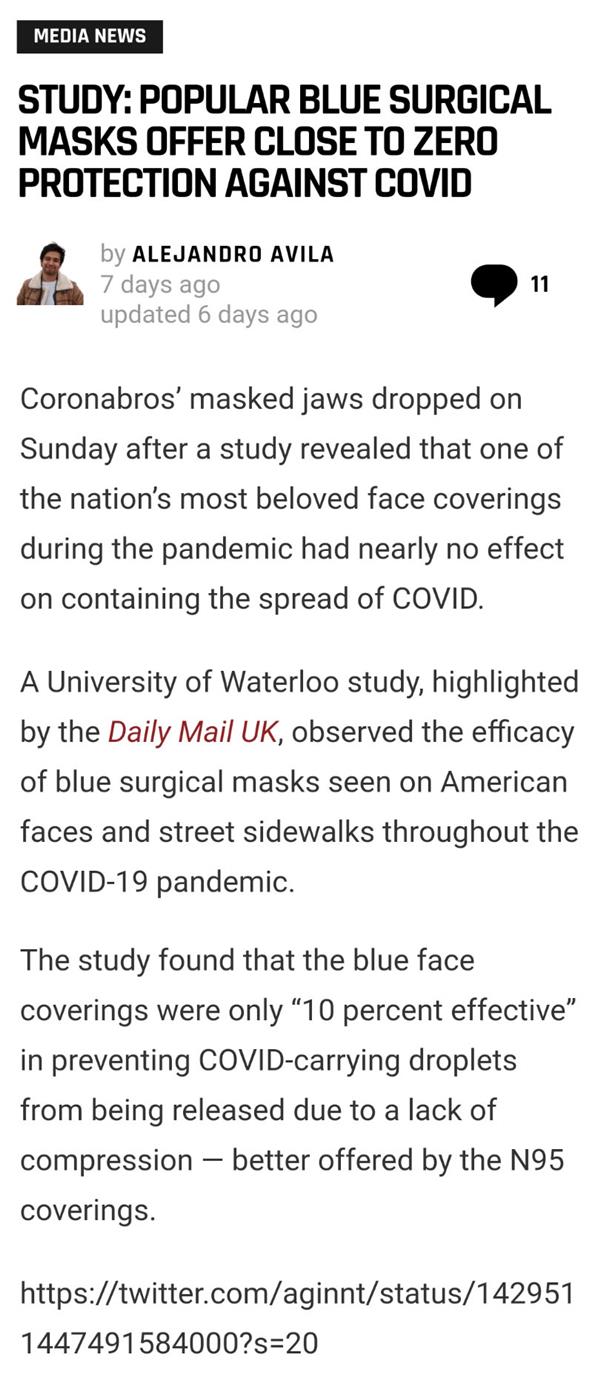Follow the Daily Mail UK link
600x1394 pixels.
(193, 733)
